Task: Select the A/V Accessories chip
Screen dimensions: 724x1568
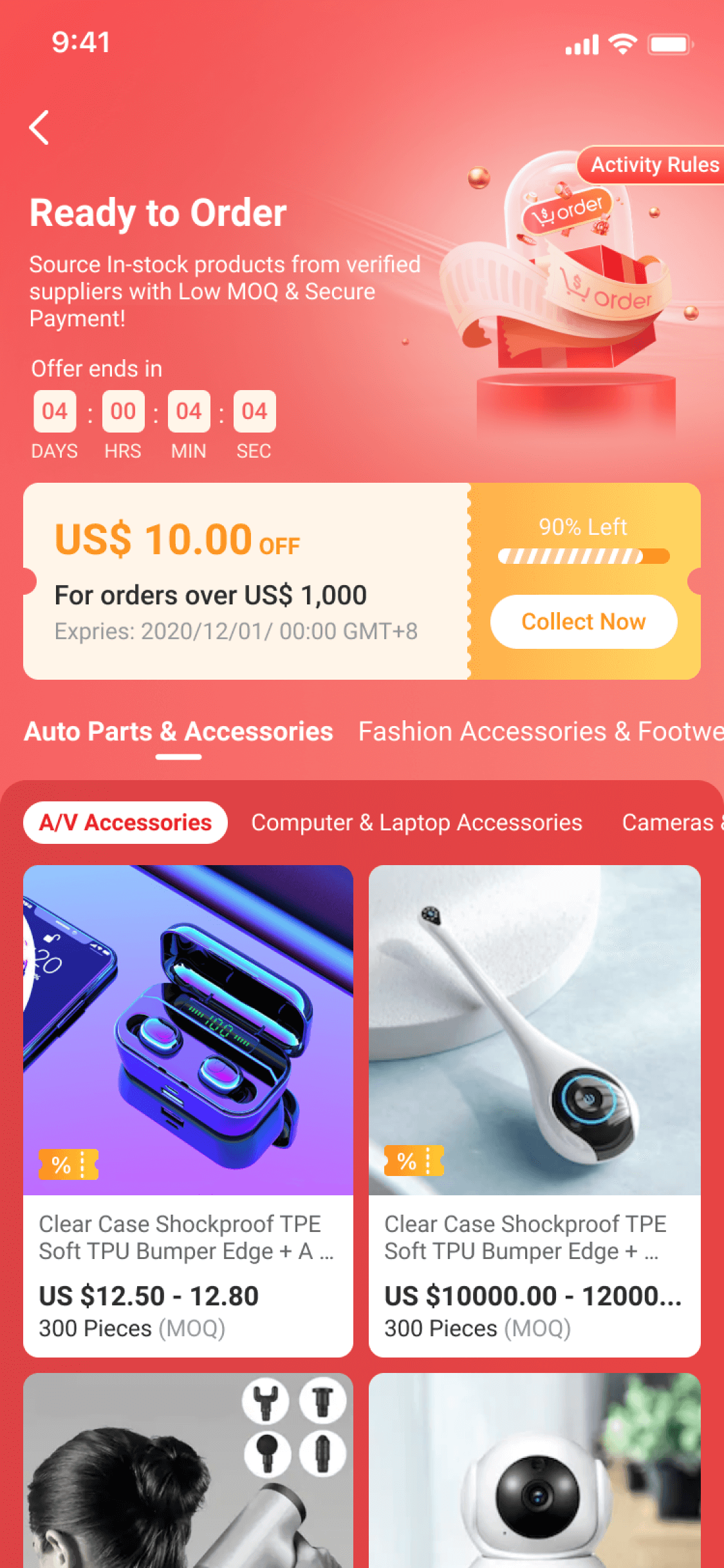Action: point(125,822)
